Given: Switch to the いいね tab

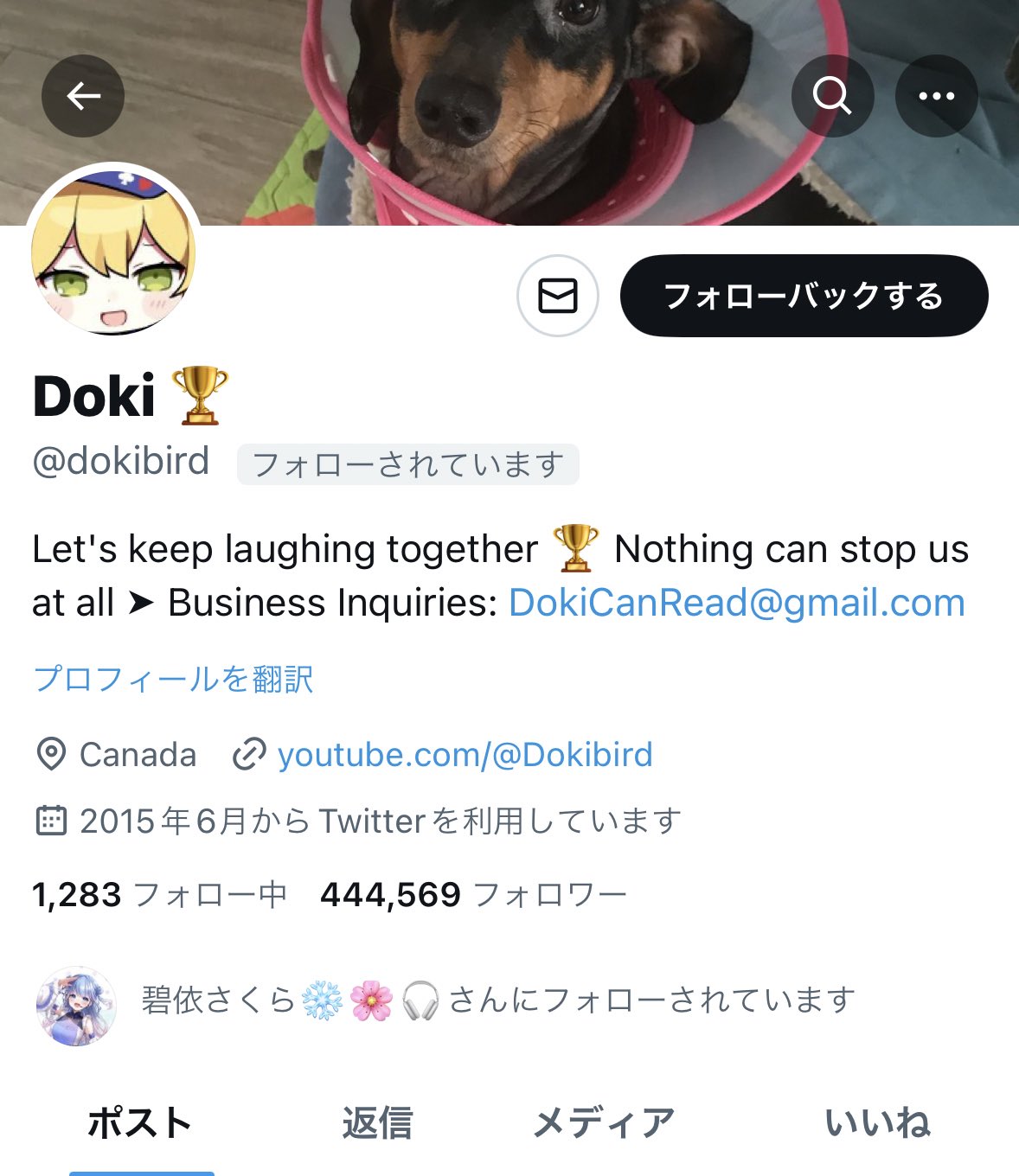Looking at the screenshot, I should pos(877,1122).
